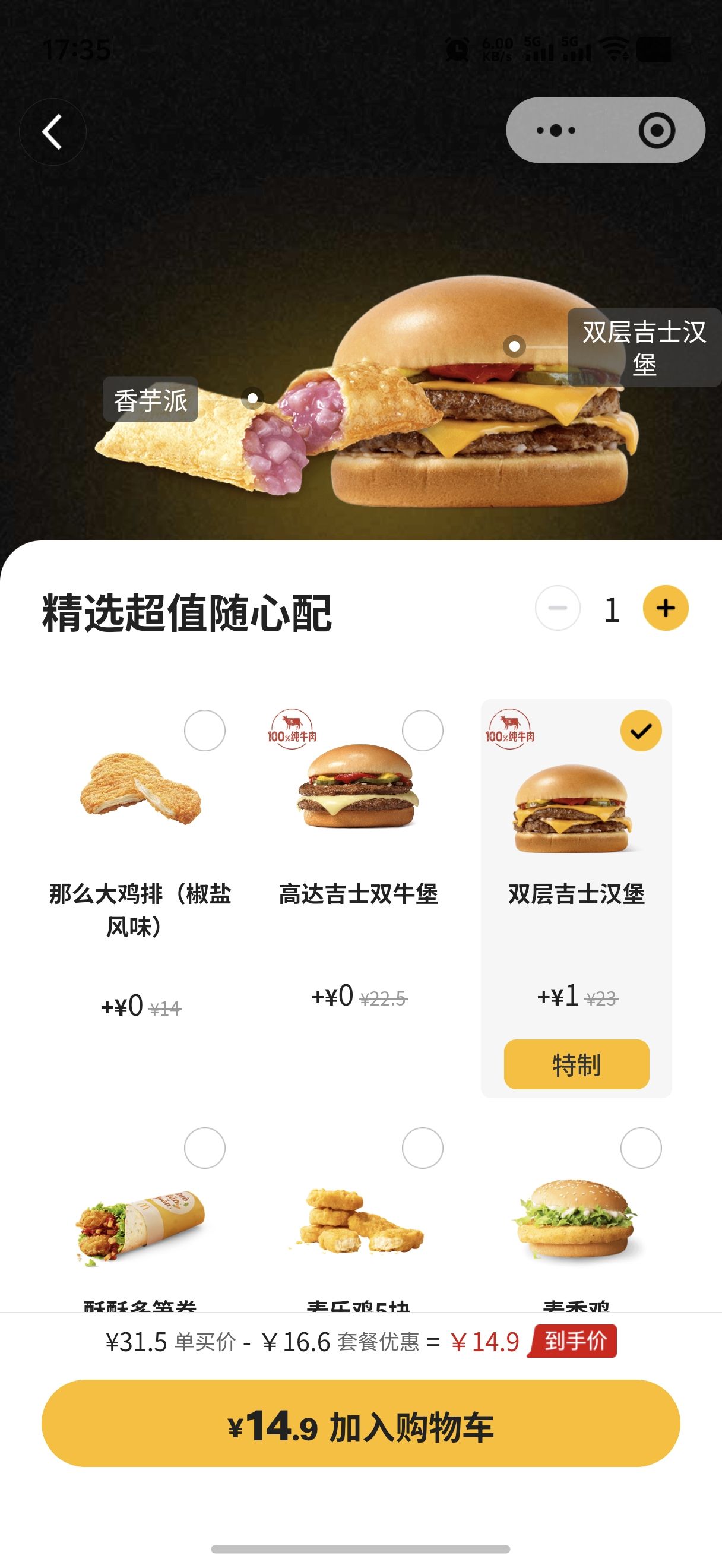Screen dimensions: 722x1568
Task: Open the mini program more-options menu
Action: [556, 130]
